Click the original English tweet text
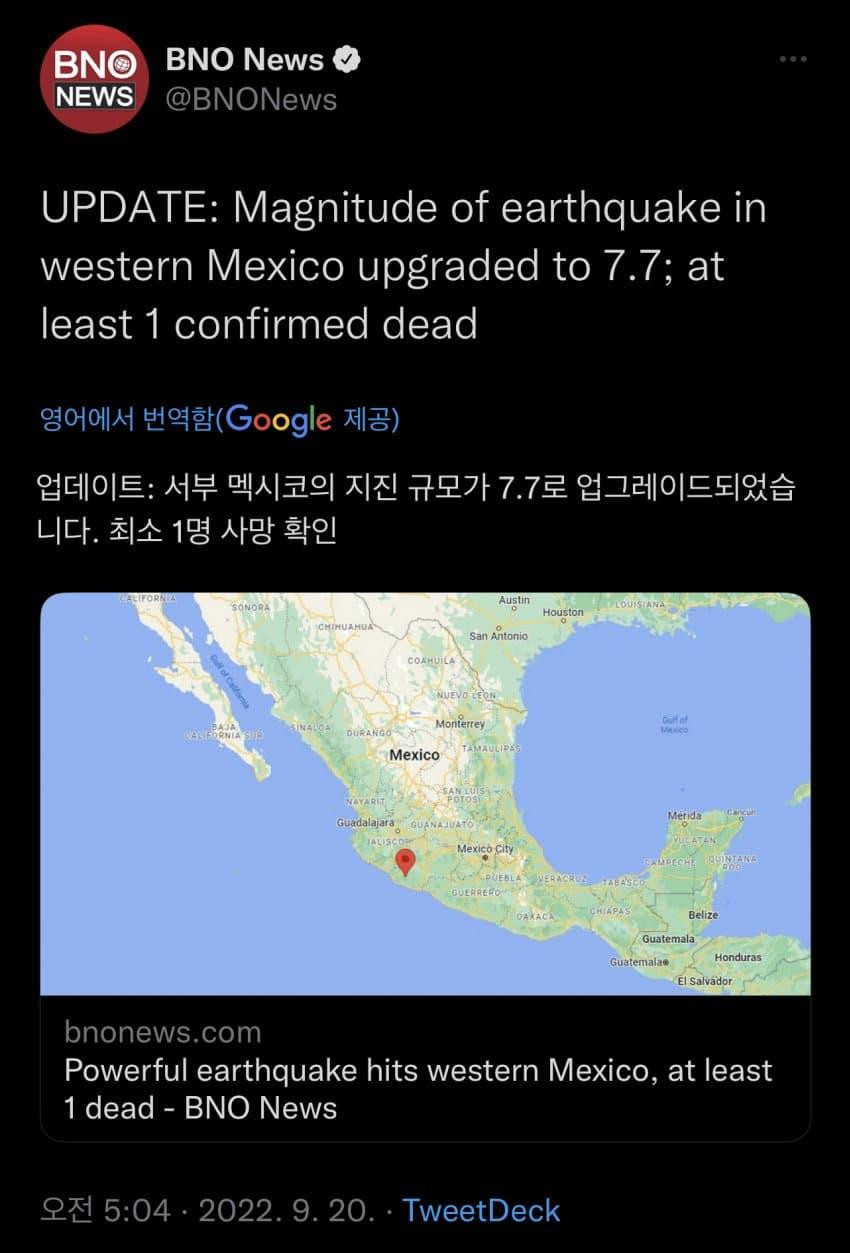This screenshot has width=850, height=1253. coord(400,265)
